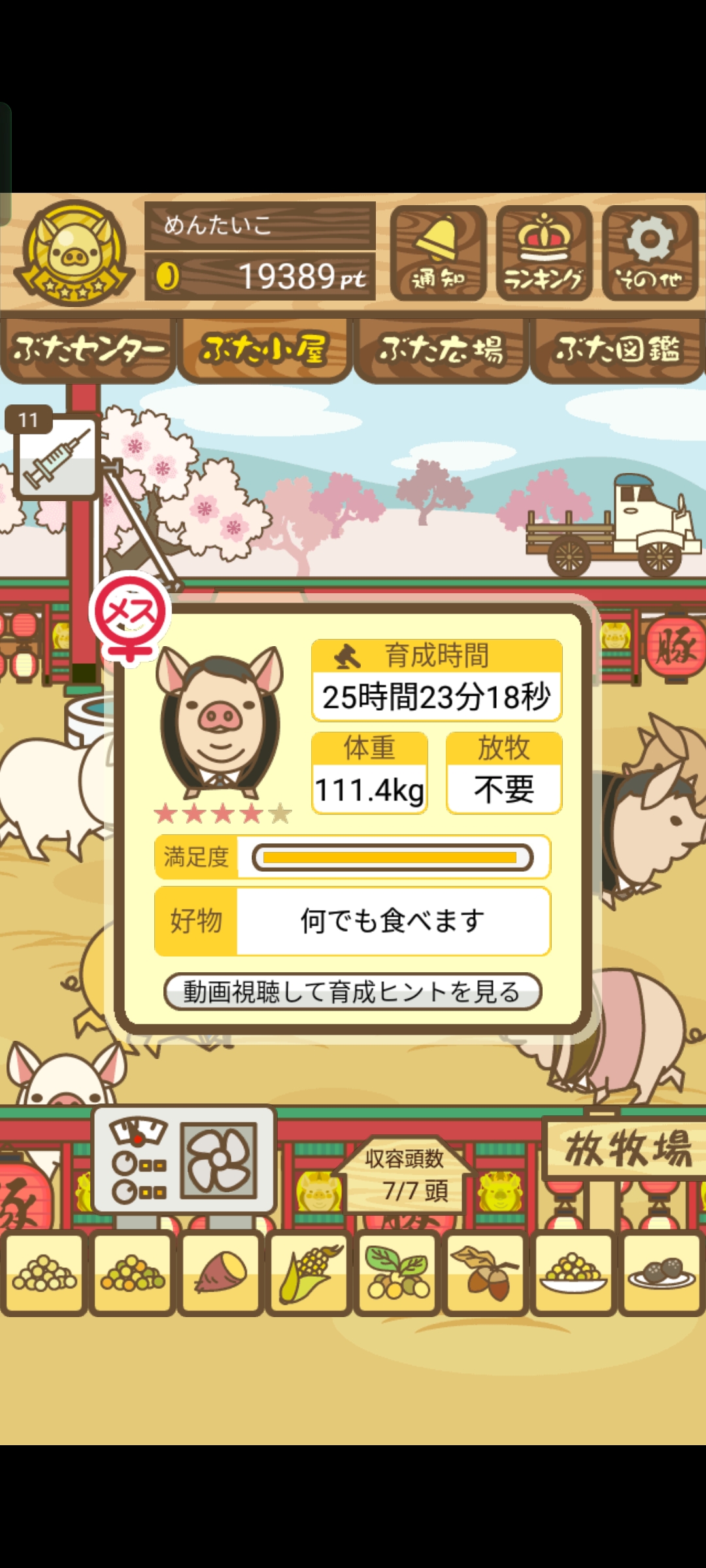Select the dark truffle plate food
The image size is (706, 1568).
pyautogui.click(x=661, y=1273)
